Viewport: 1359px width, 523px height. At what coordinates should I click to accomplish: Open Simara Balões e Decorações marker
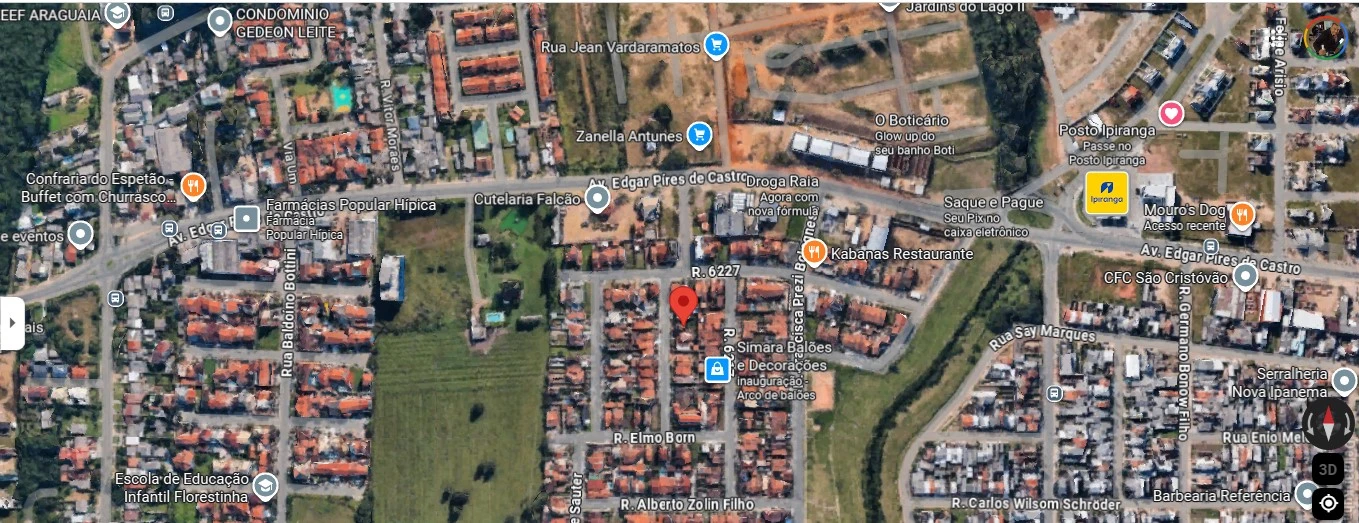pyautogui.click(x=716, y=369)
